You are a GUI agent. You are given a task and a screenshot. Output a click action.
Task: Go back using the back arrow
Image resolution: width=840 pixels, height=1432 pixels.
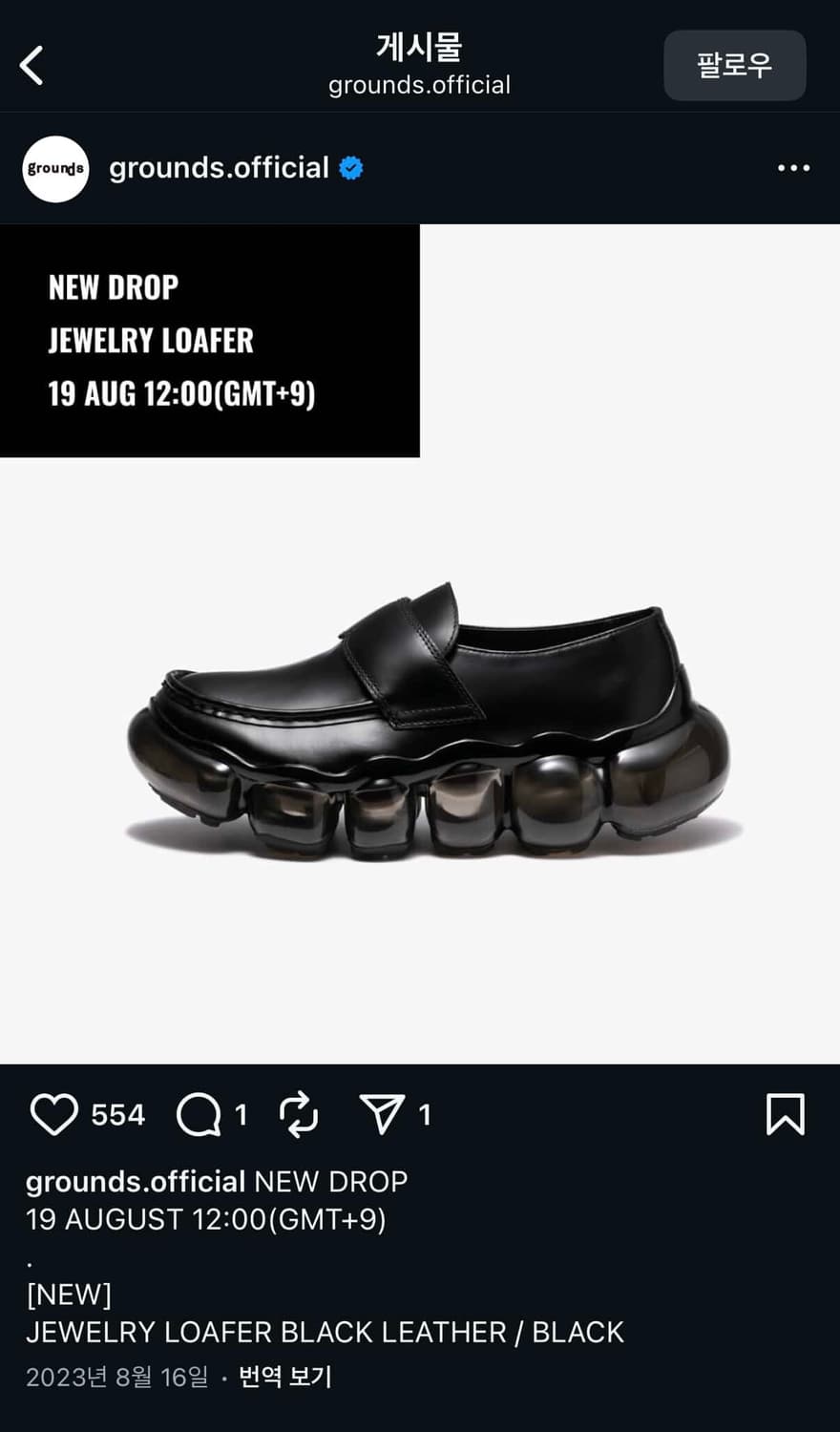[31, 65]
